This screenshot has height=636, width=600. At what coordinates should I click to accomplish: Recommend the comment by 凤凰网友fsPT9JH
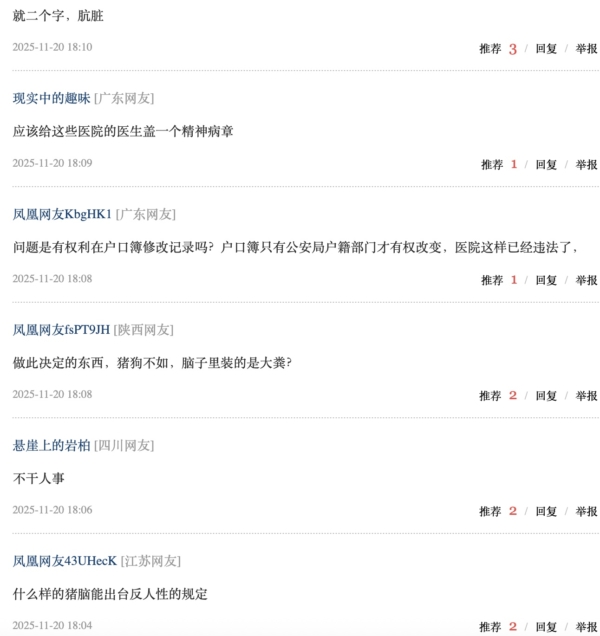click(x=490, y=396)
